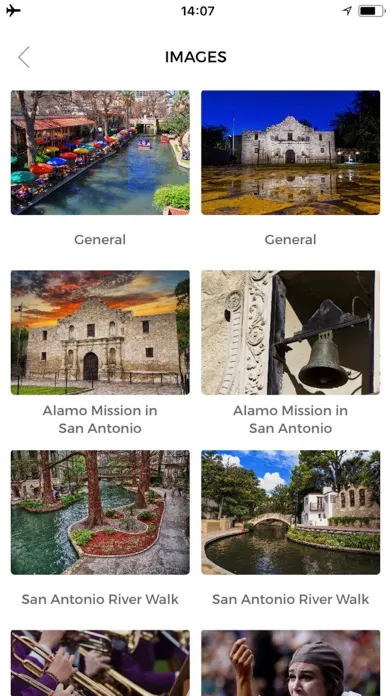The height and width of the screenshot is (696, 392).
Task: Open the General image of Alamo at night
Action: 290,153
